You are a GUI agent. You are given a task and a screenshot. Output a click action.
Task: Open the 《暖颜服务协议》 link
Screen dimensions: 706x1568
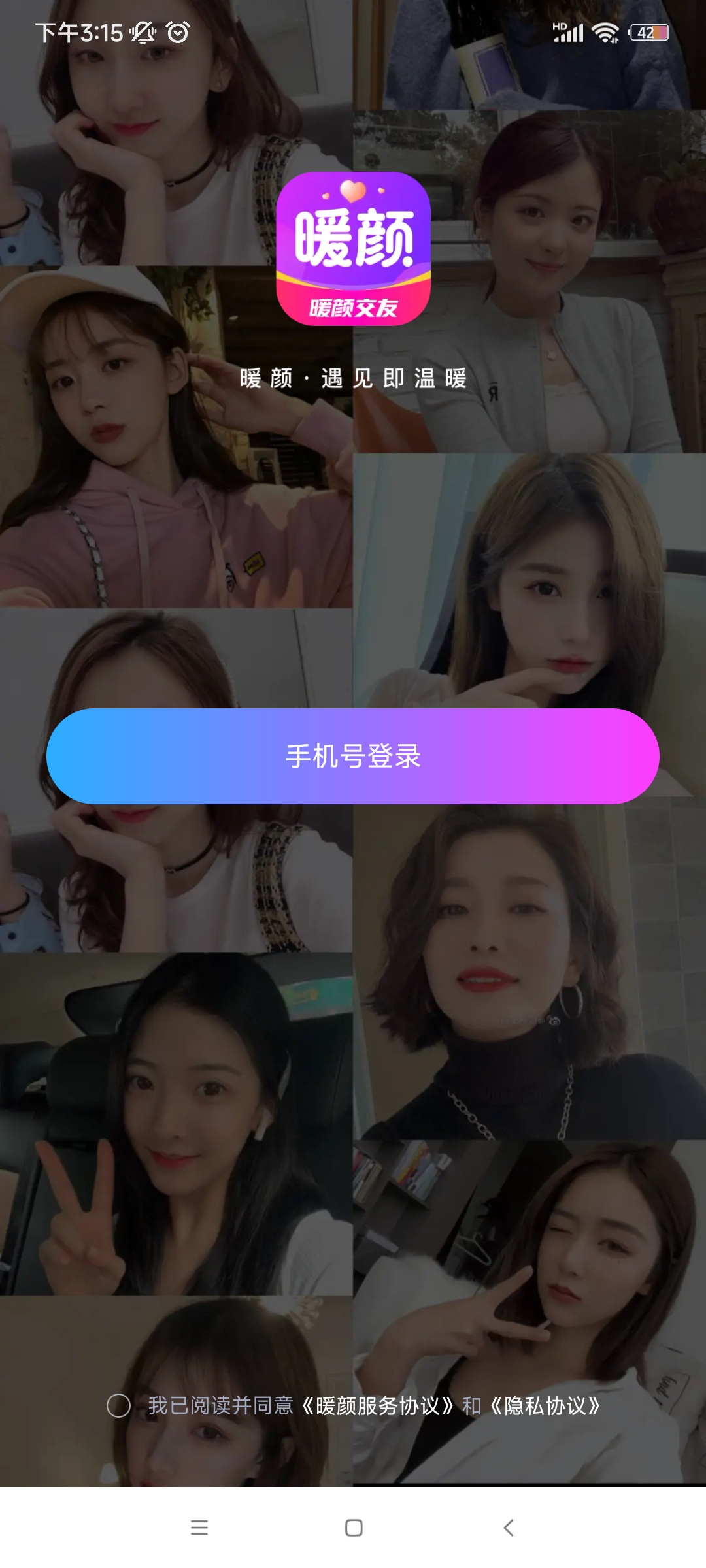377,1405
